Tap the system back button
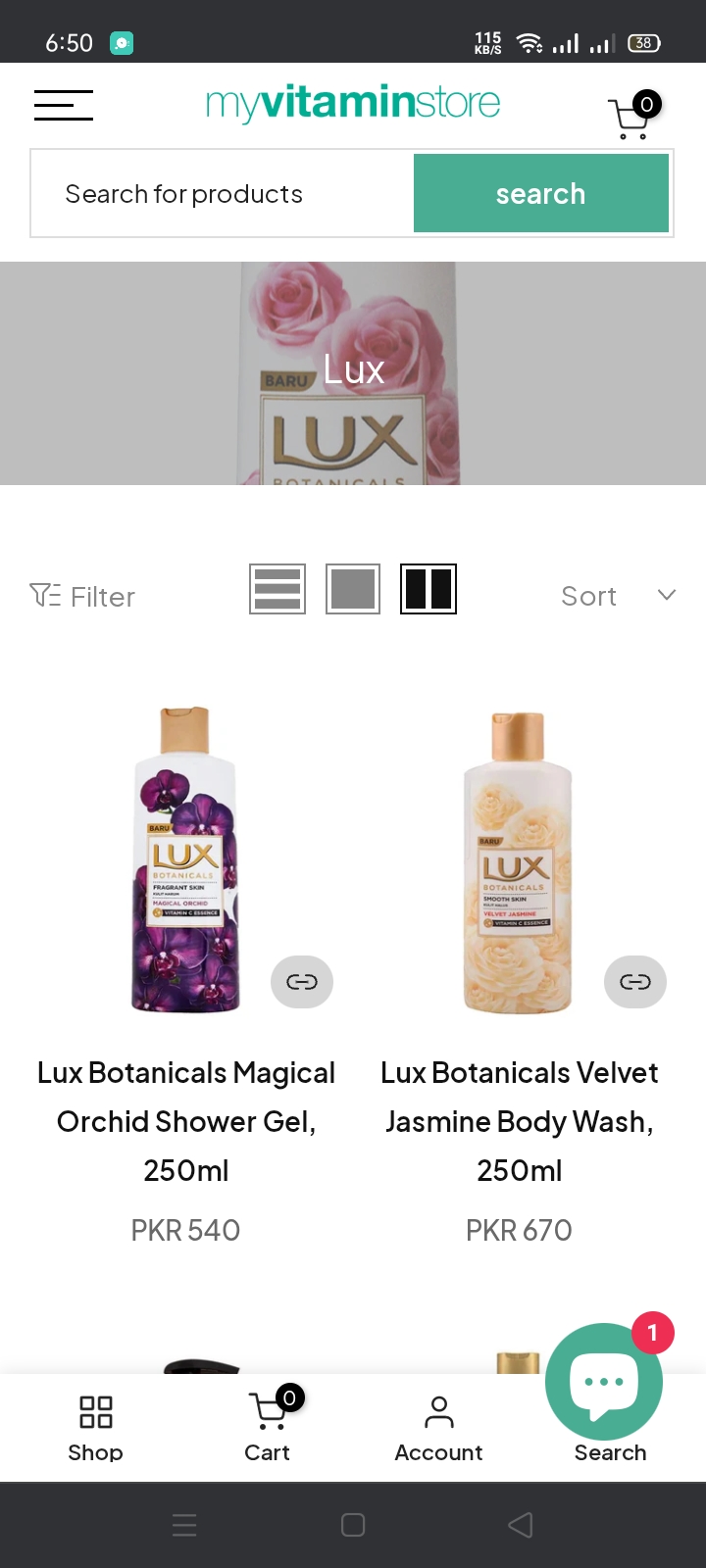 point(521,1525)
